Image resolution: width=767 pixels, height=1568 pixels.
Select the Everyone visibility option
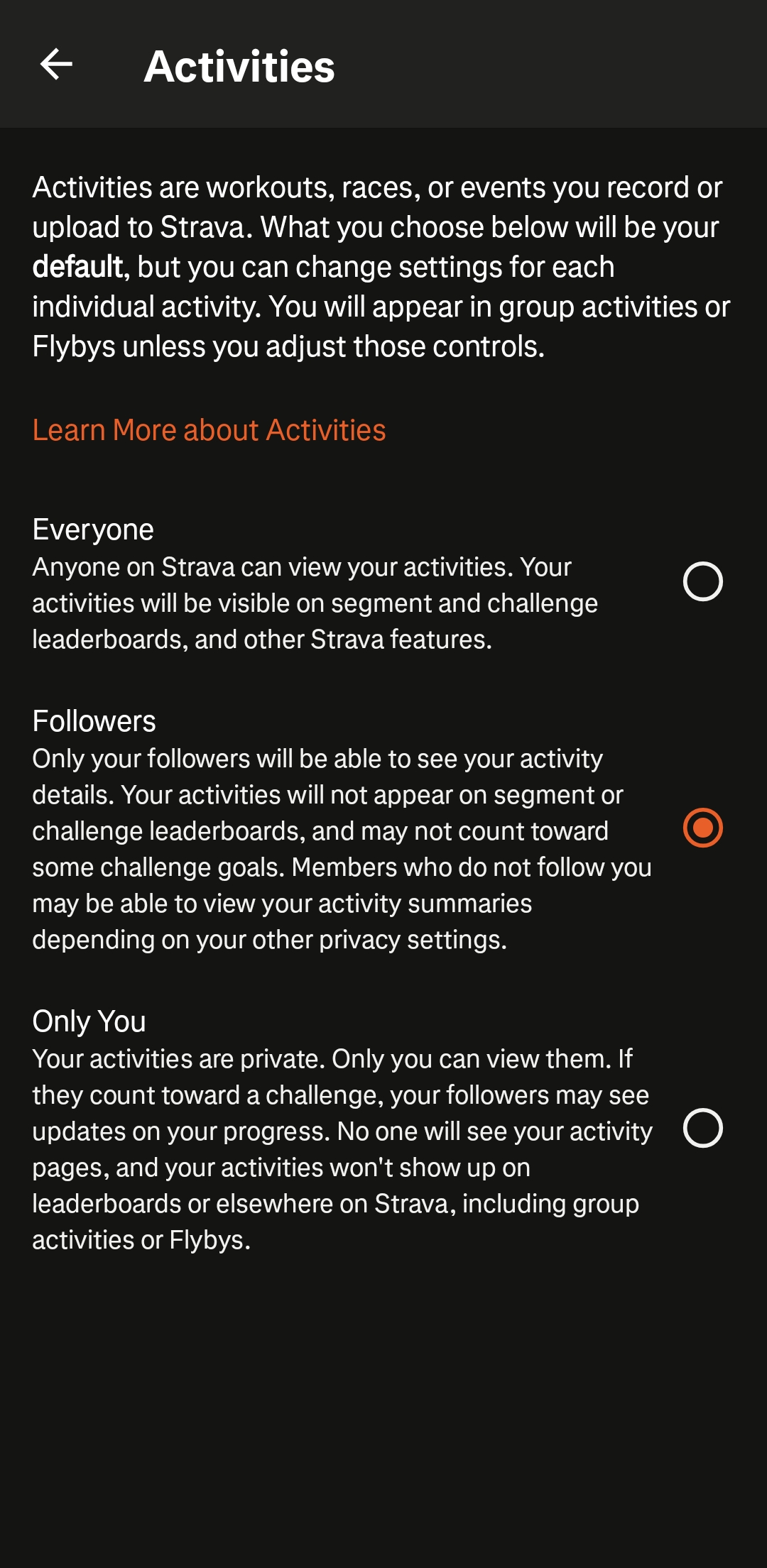[x=702, y=582]
